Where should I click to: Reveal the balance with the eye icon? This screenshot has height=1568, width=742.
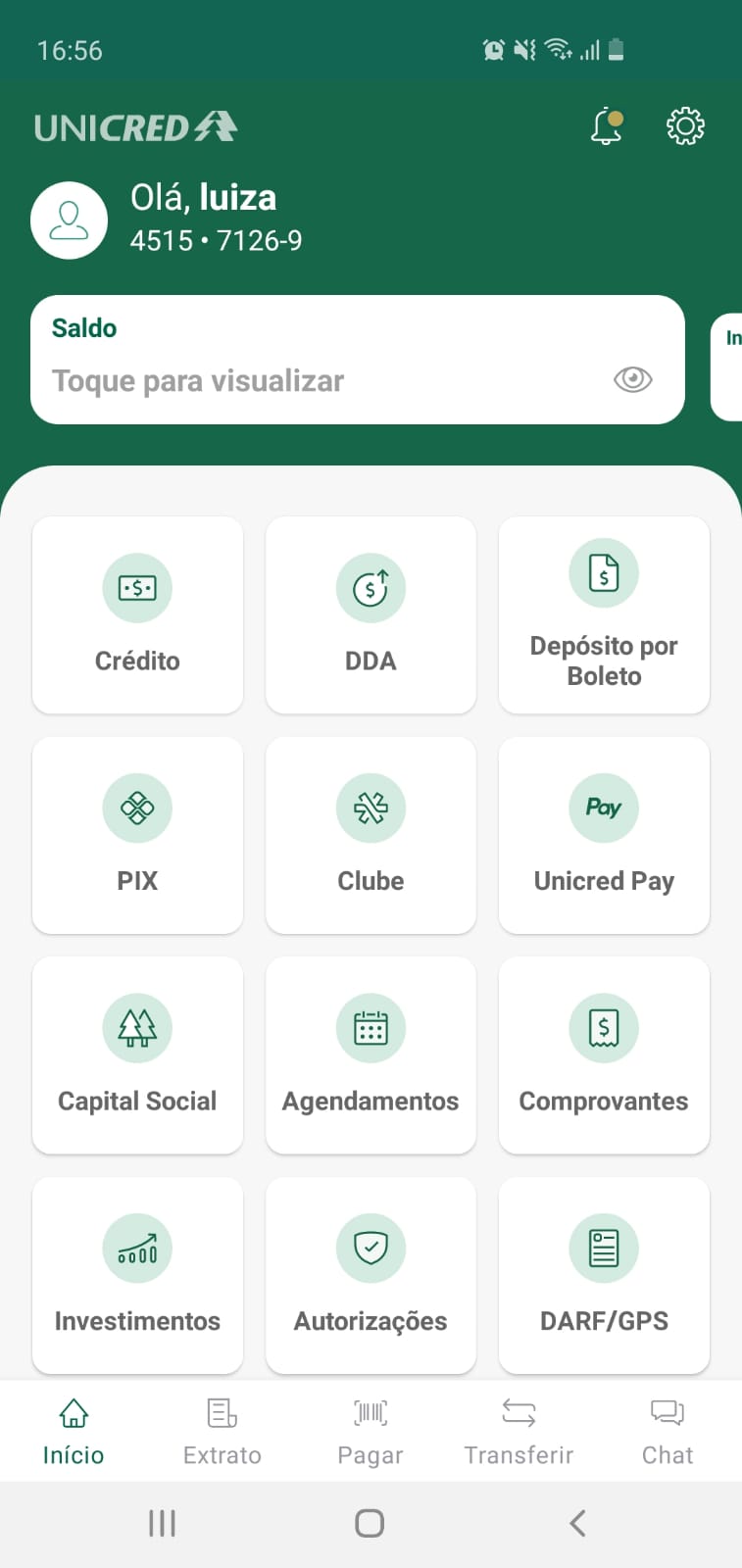(x=632, y=379)
